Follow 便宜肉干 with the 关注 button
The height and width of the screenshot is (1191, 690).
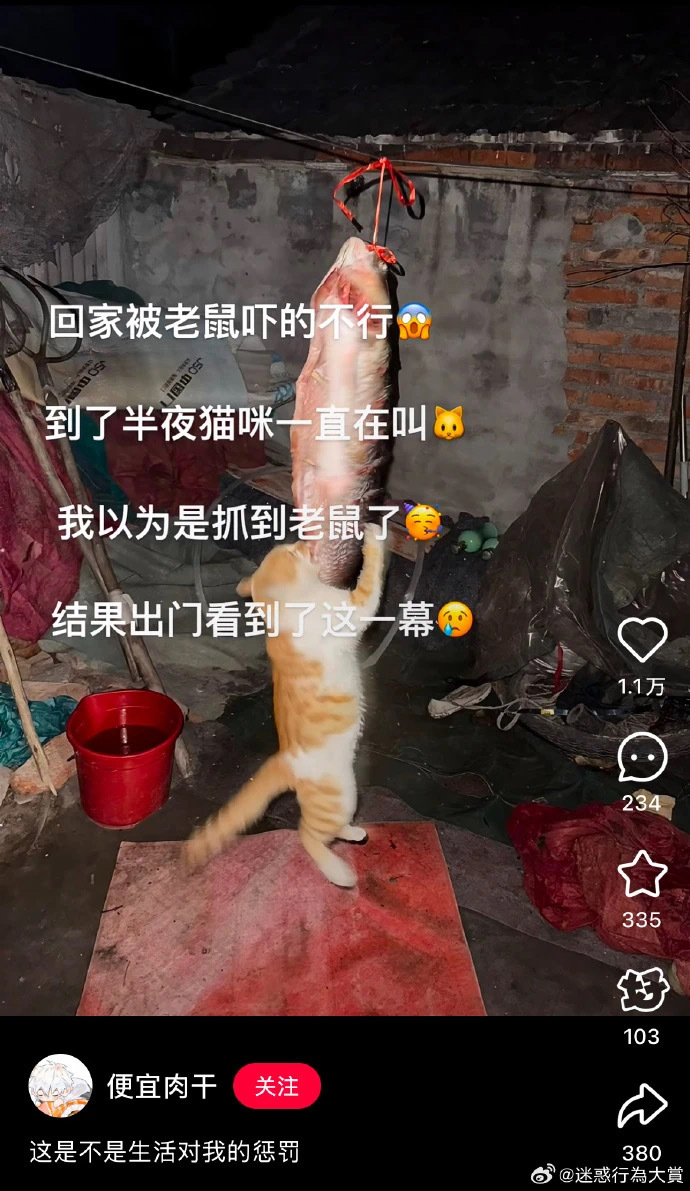(x=277, y=1086)
